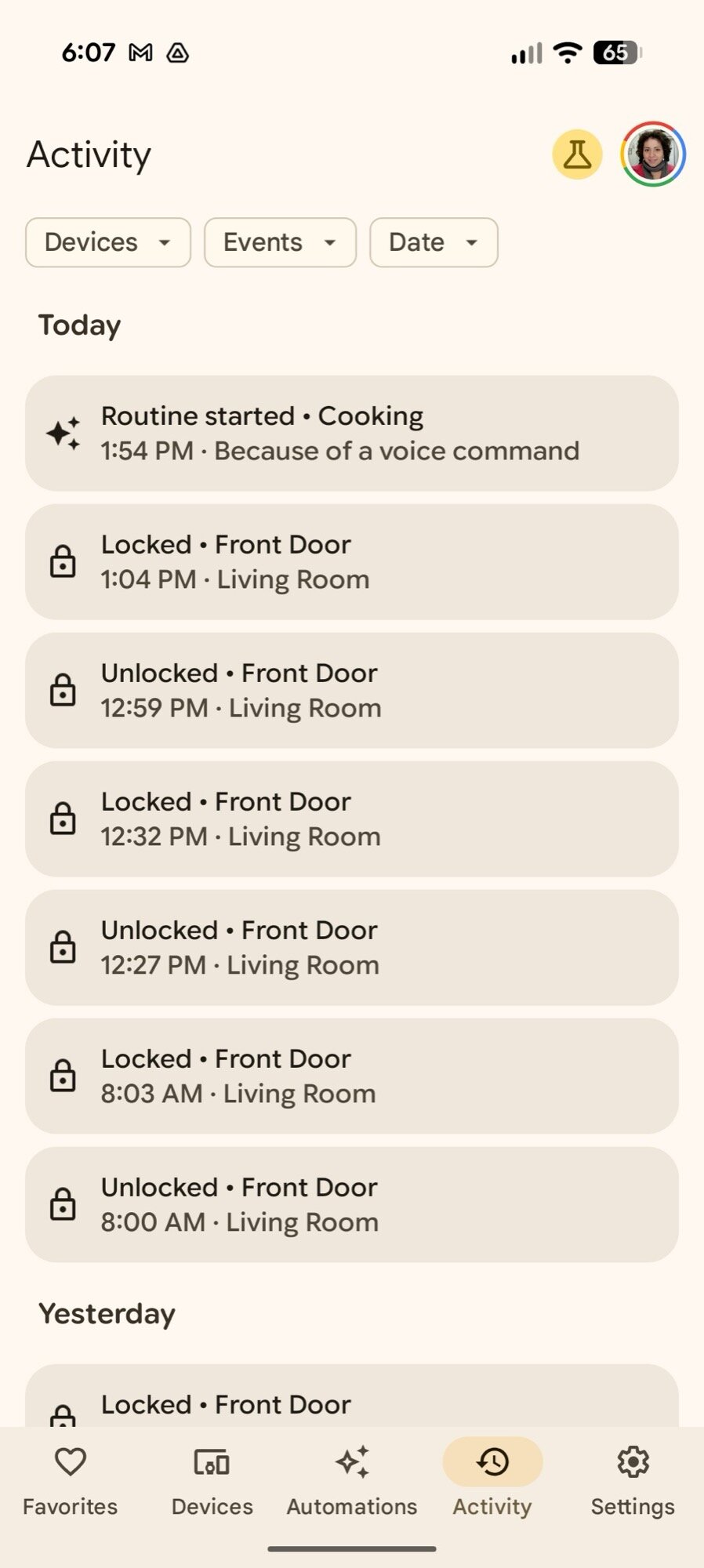The width and height of the screenshot is (704, 1568).
Task: Tap yesterday's Locked Front Door entry
Action: click(352, 1403)
